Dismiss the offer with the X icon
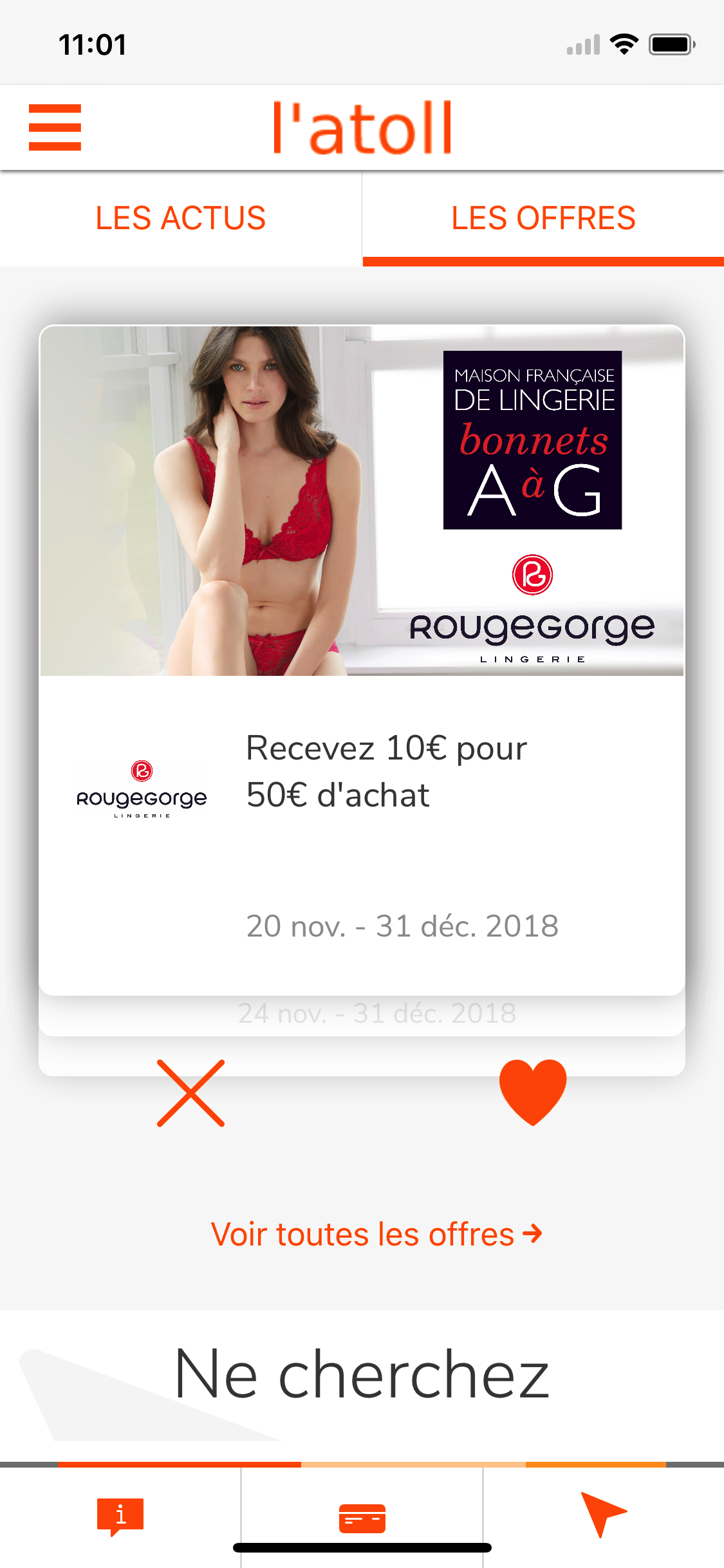Screen dimensions: 724x1568 point(190,1093)
